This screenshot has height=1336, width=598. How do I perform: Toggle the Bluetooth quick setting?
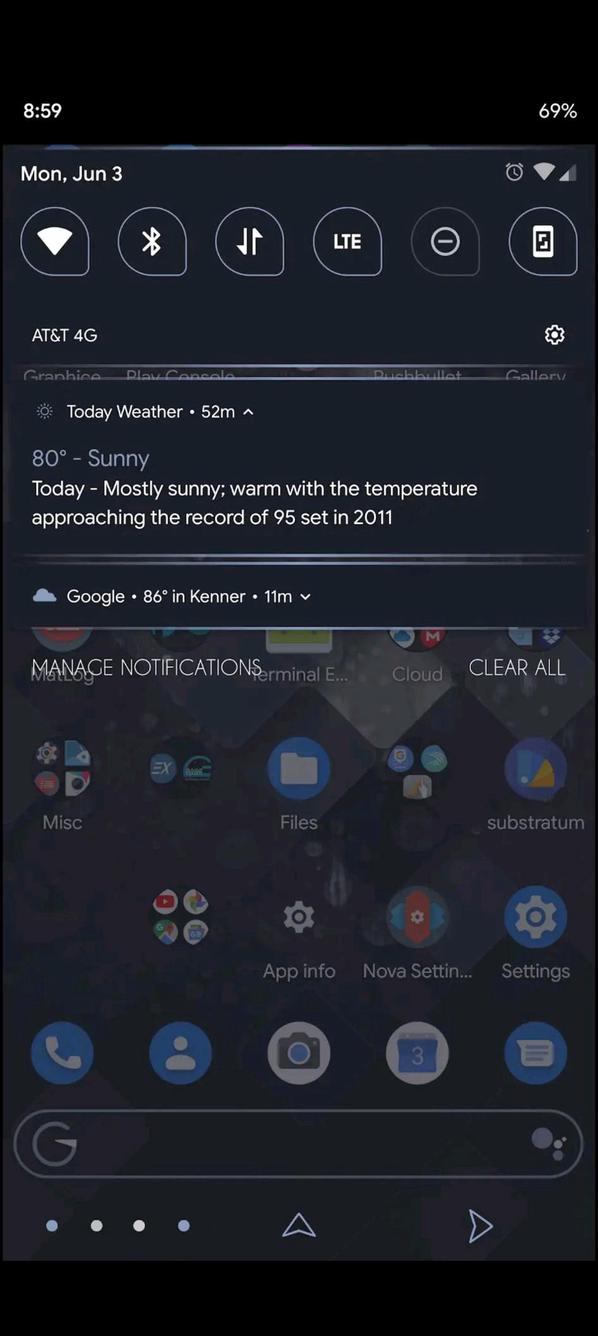[152, 241]
